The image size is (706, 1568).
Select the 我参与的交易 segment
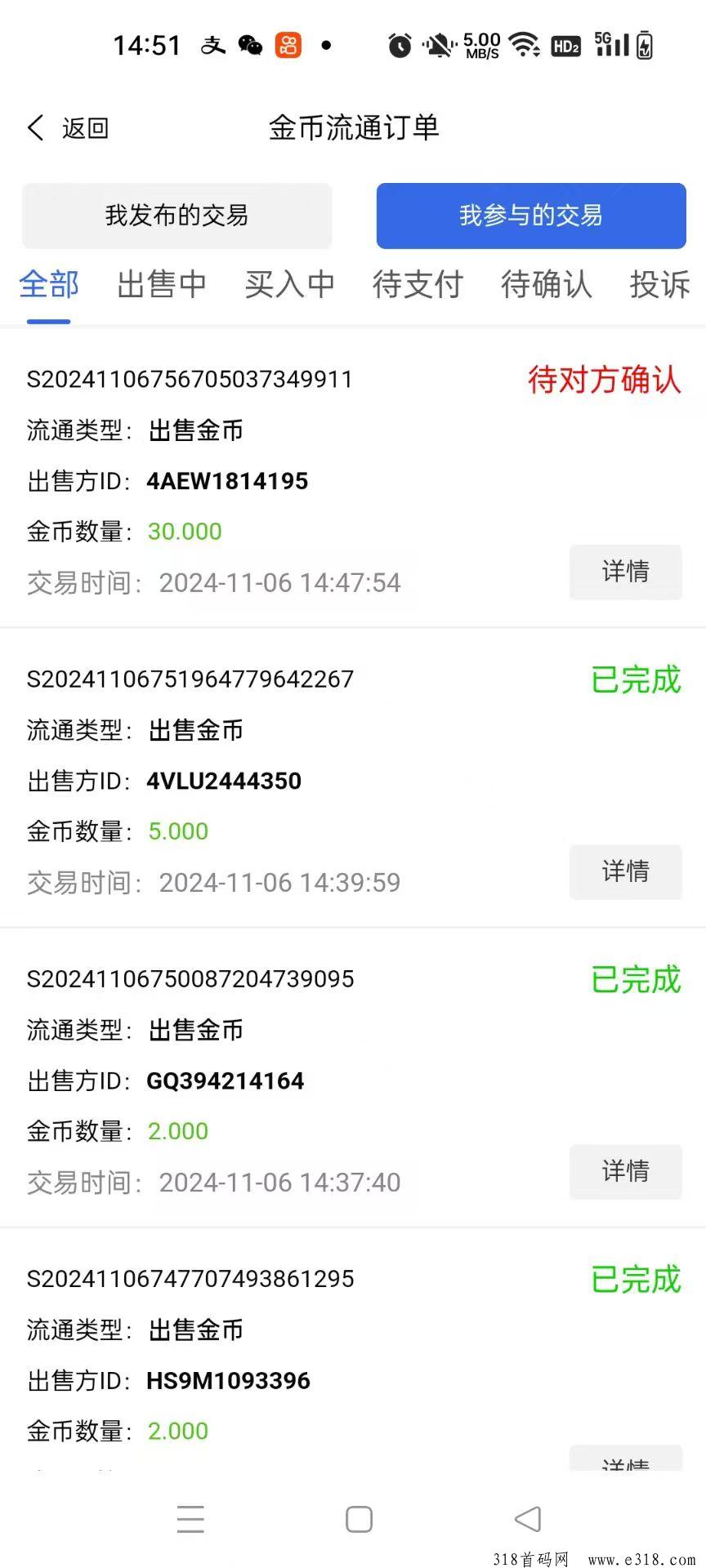(531, 216)
